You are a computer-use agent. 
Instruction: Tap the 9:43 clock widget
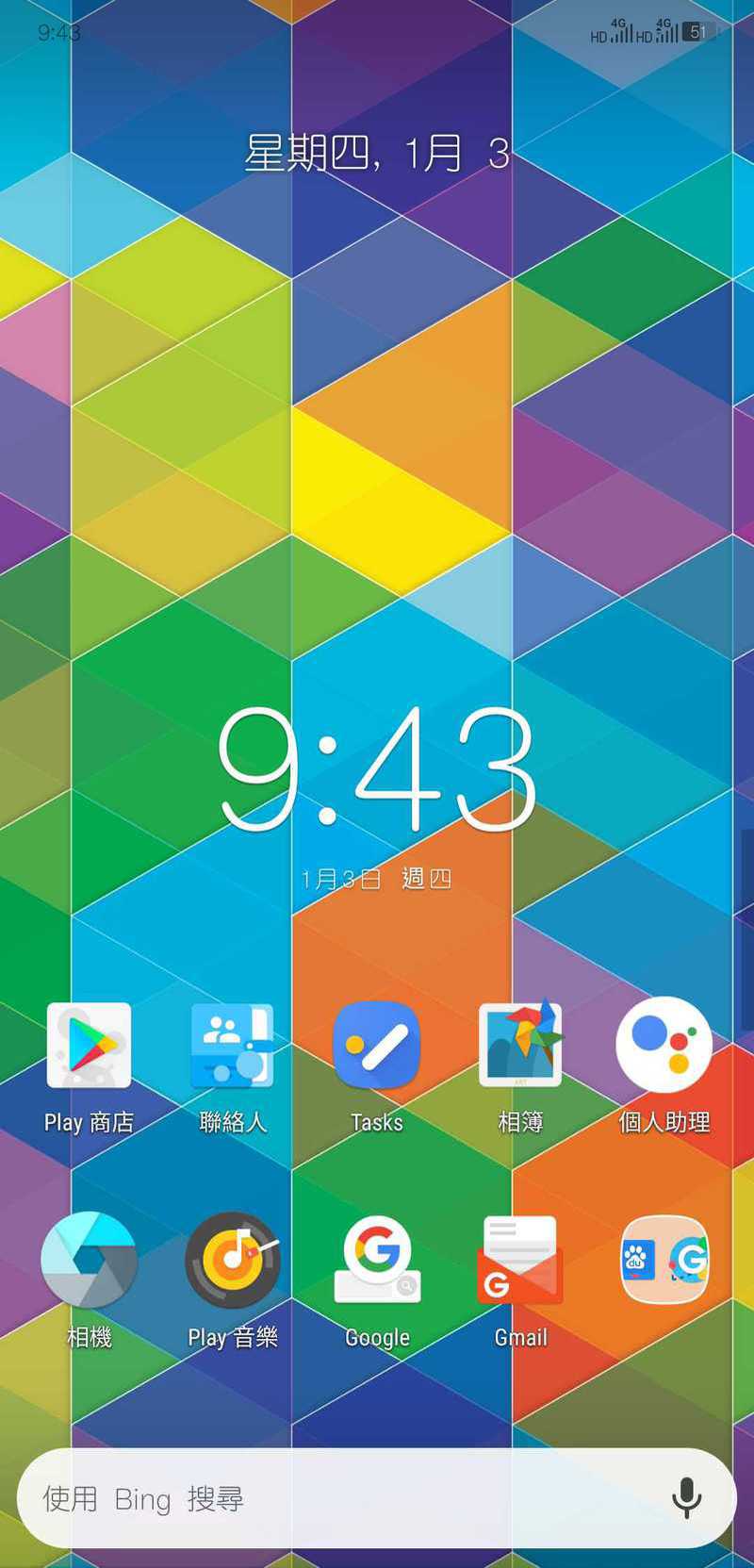coord(377,770)
